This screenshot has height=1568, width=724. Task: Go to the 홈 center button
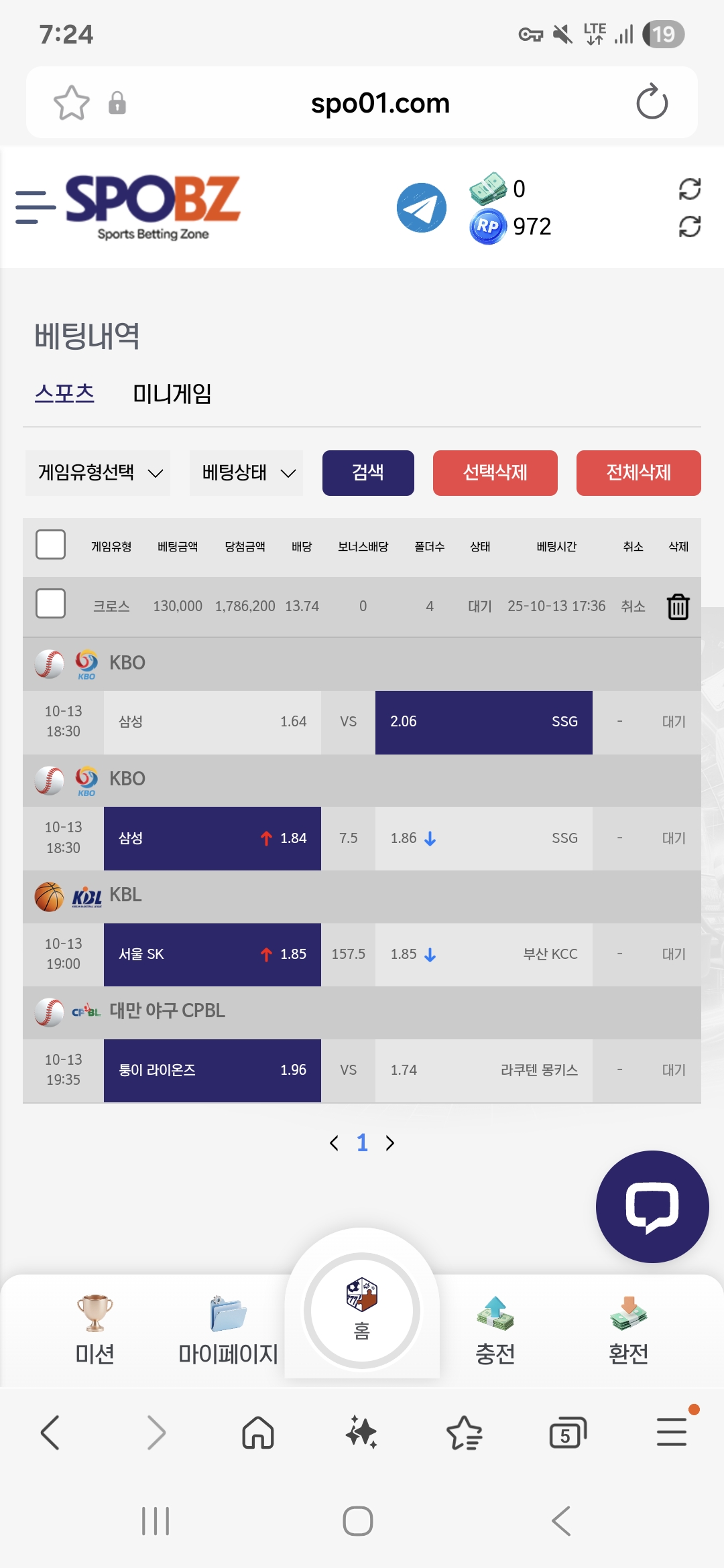point(362,1311)
